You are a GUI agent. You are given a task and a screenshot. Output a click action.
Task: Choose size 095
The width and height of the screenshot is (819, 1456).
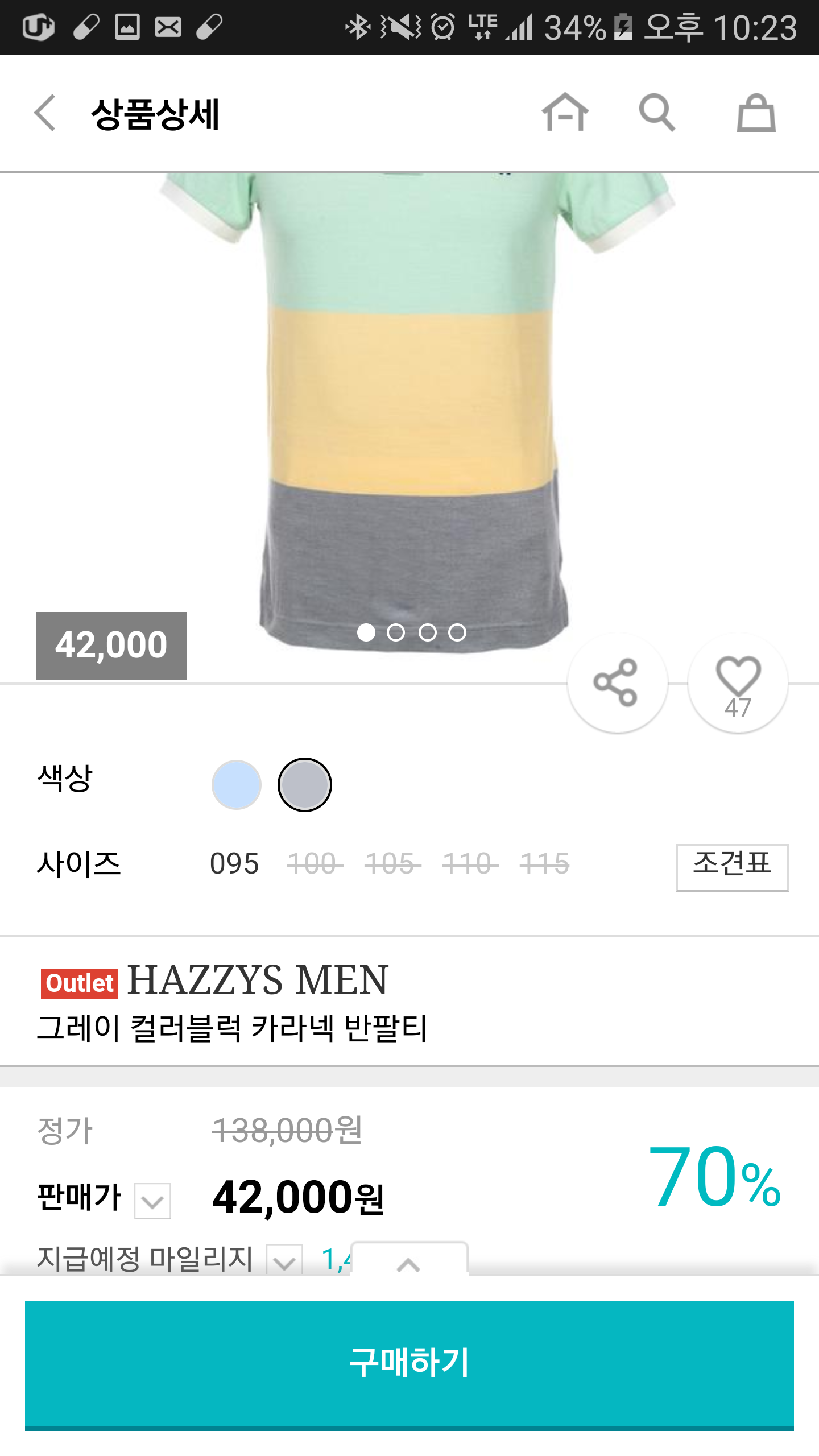coord(234,864)
